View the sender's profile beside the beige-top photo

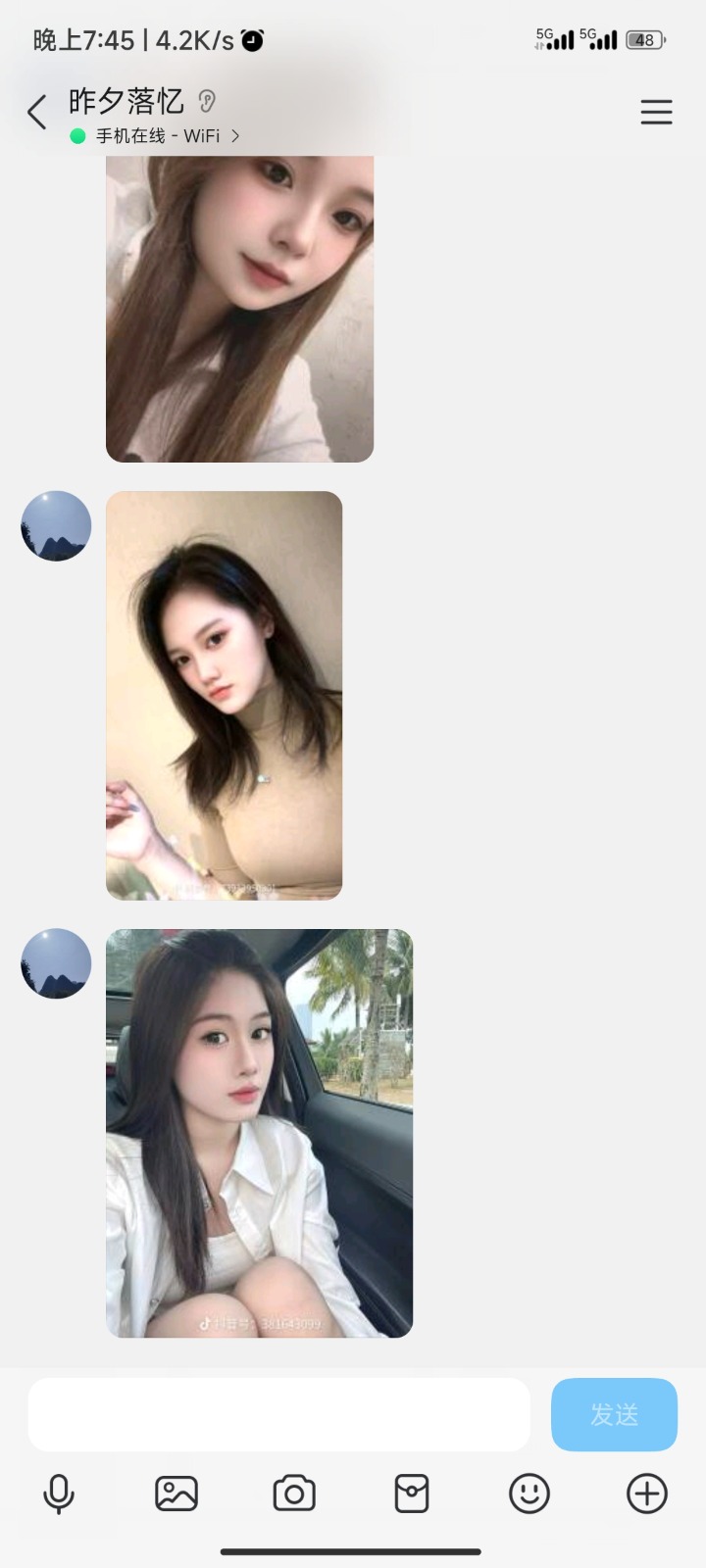[56, 526]
